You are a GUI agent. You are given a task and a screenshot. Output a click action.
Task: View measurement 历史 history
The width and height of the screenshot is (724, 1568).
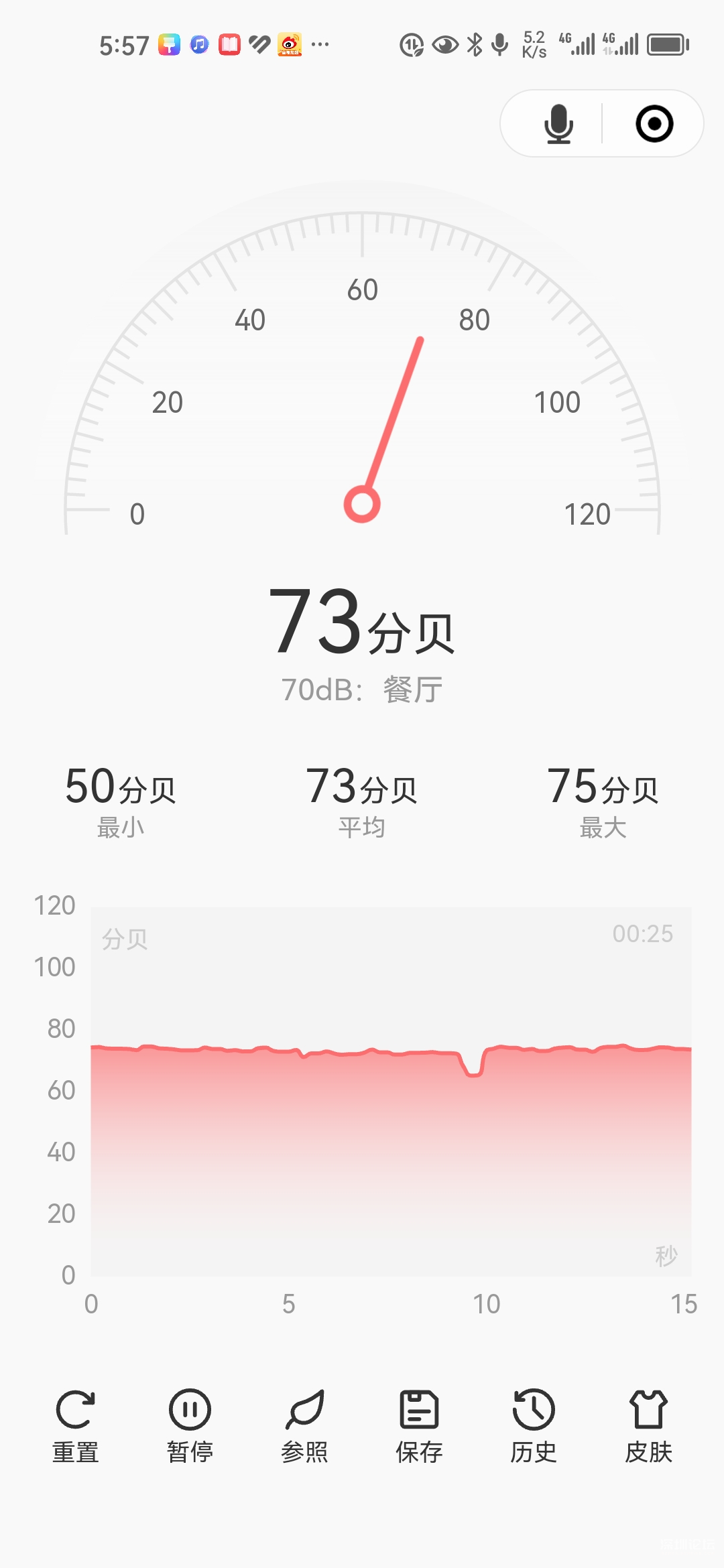pyautogui.click(x=534, y=1425)
